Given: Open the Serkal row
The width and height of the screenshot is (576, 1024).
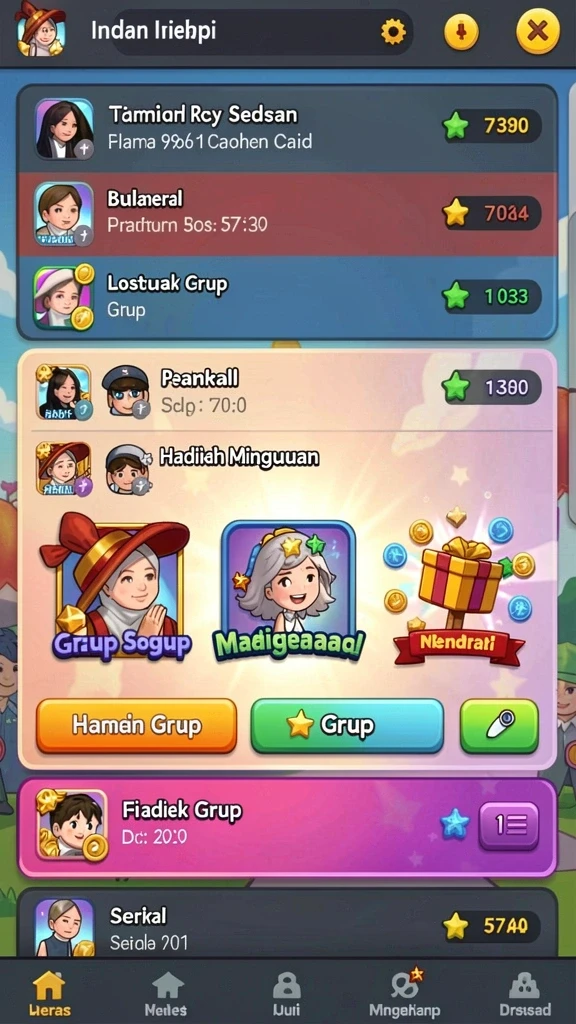Looking at the screenshot, I should (x=287, y=923).
